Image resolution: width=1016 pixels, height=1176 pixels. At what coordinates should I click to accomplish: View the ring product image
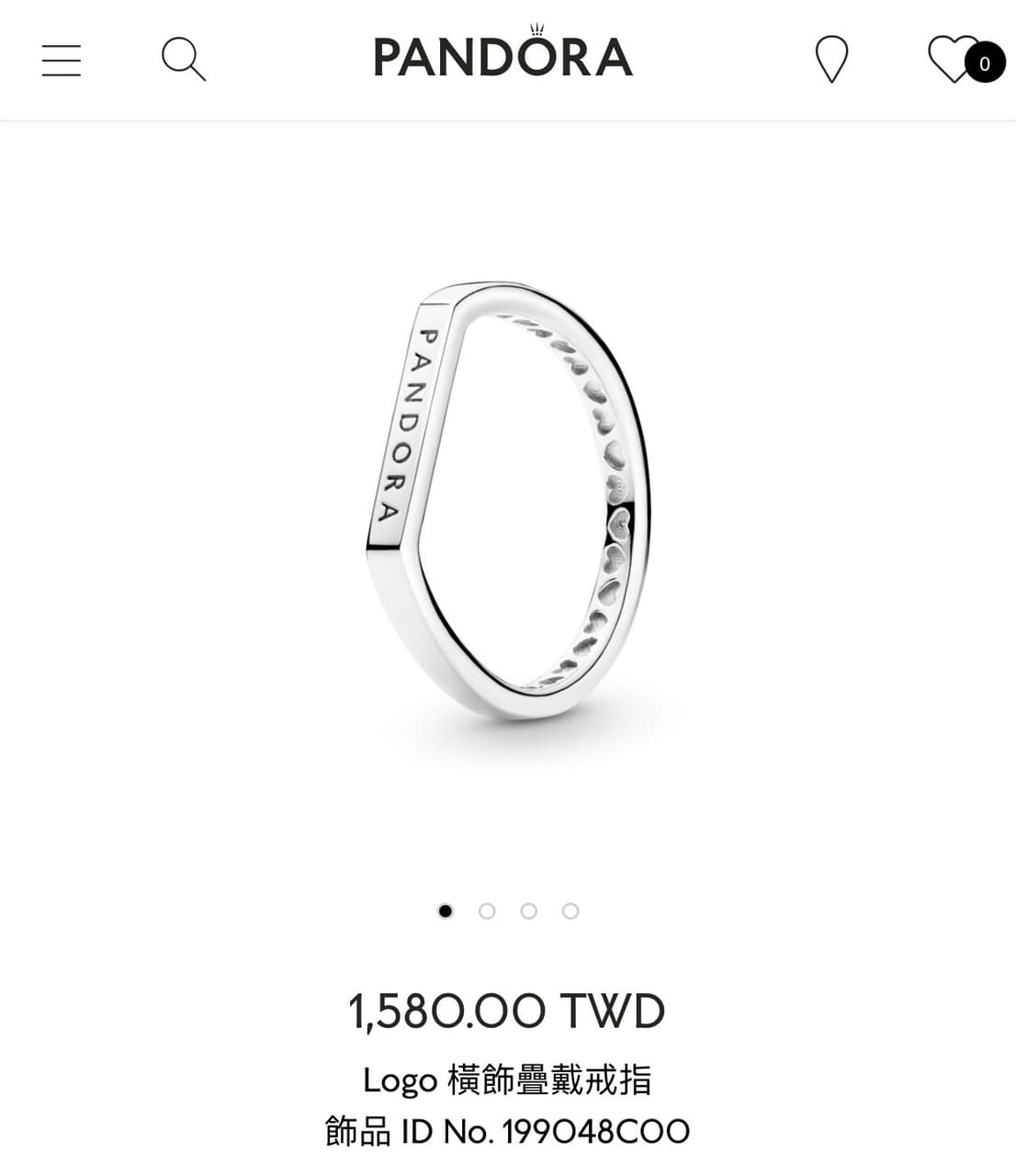tap(507, 502)
